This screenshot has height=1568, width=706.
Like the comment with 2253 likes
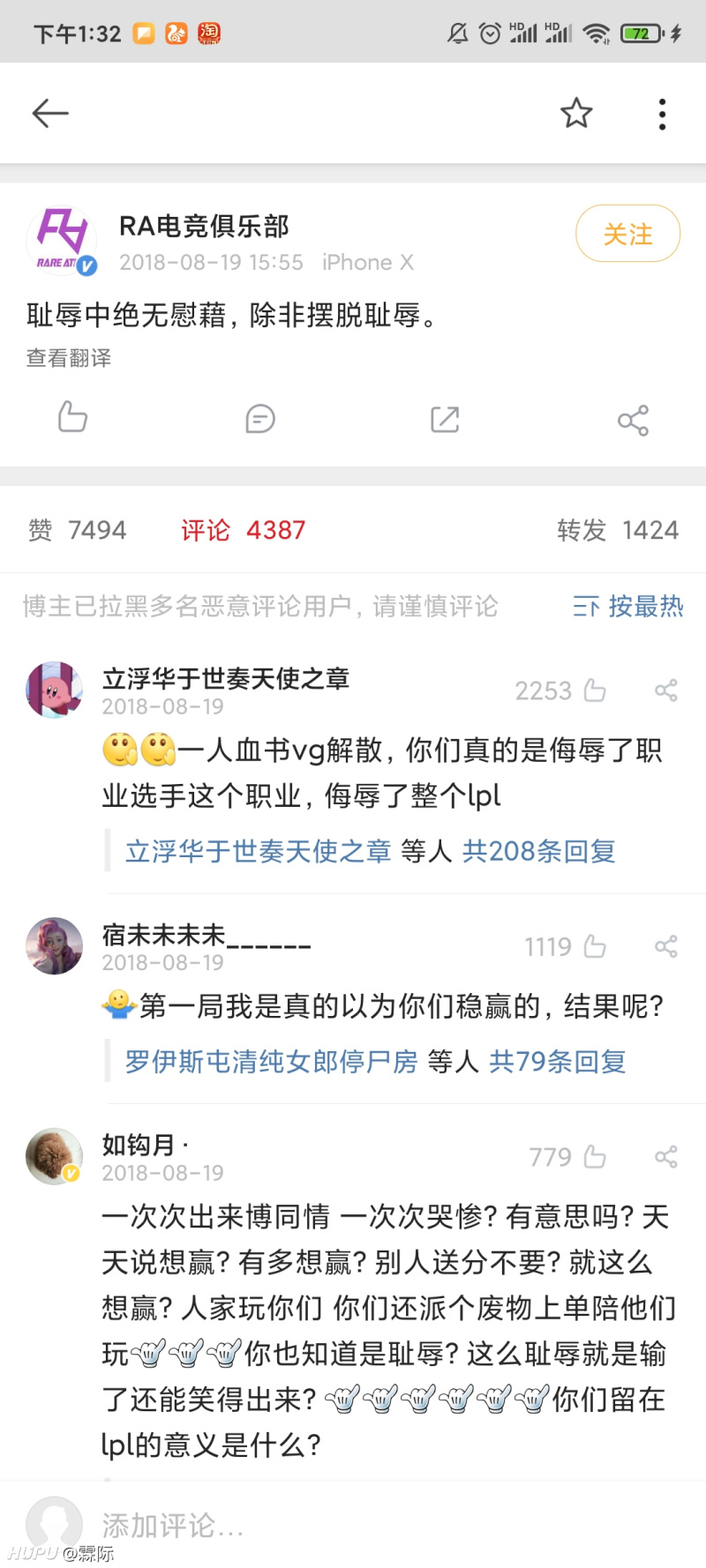click(x=593, y=691)
